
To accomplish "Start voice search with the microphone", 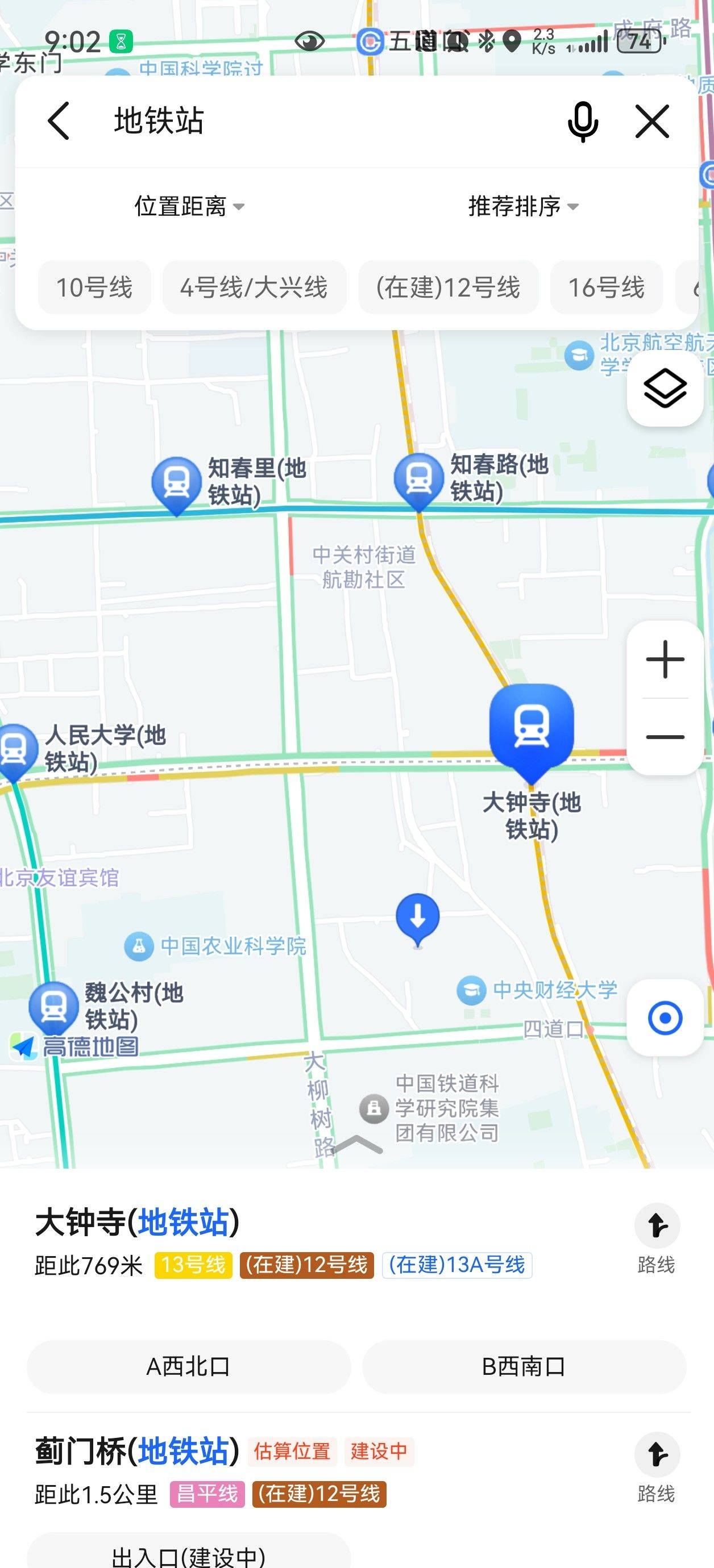I will tap(583, 121).
